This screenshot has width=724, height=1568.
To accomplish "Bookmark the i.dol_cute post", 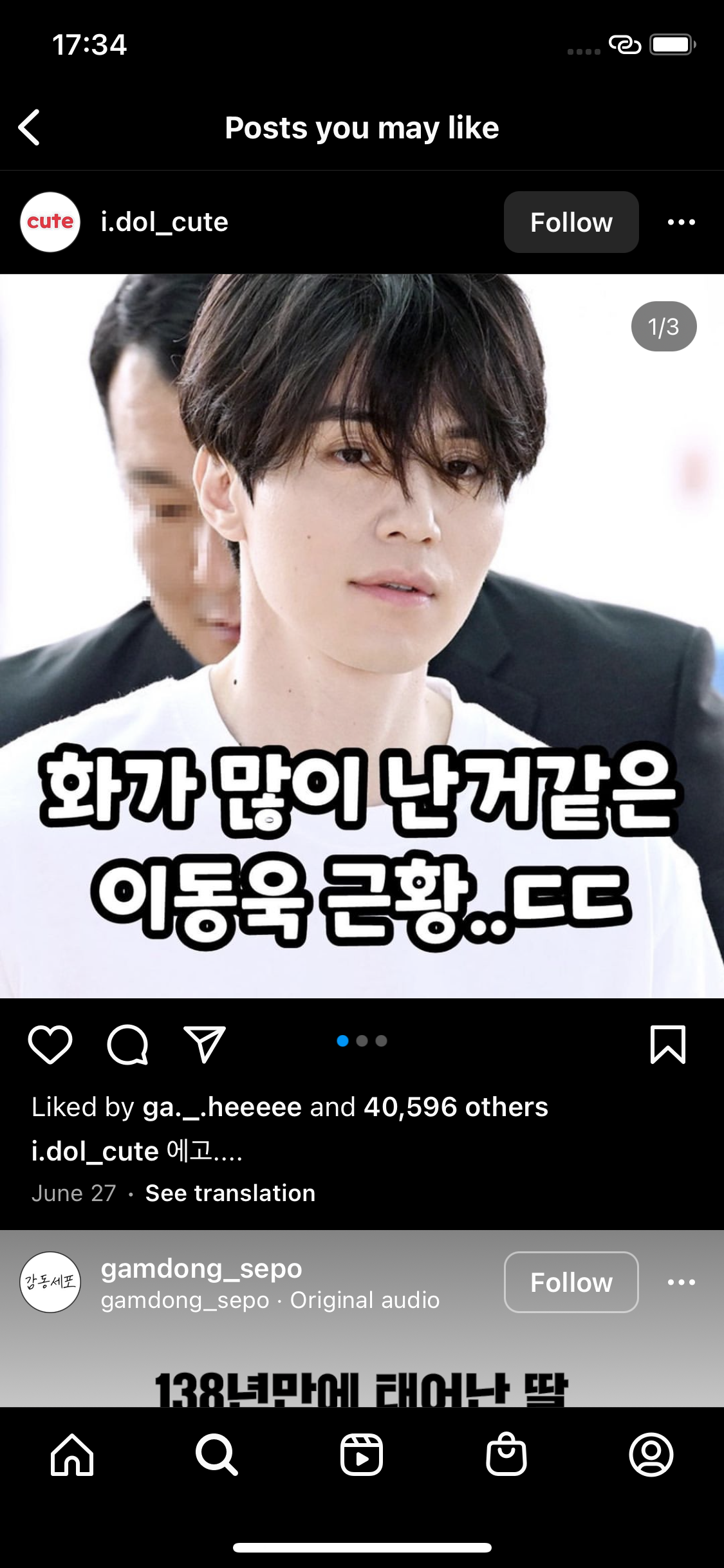I will 667,1044.
